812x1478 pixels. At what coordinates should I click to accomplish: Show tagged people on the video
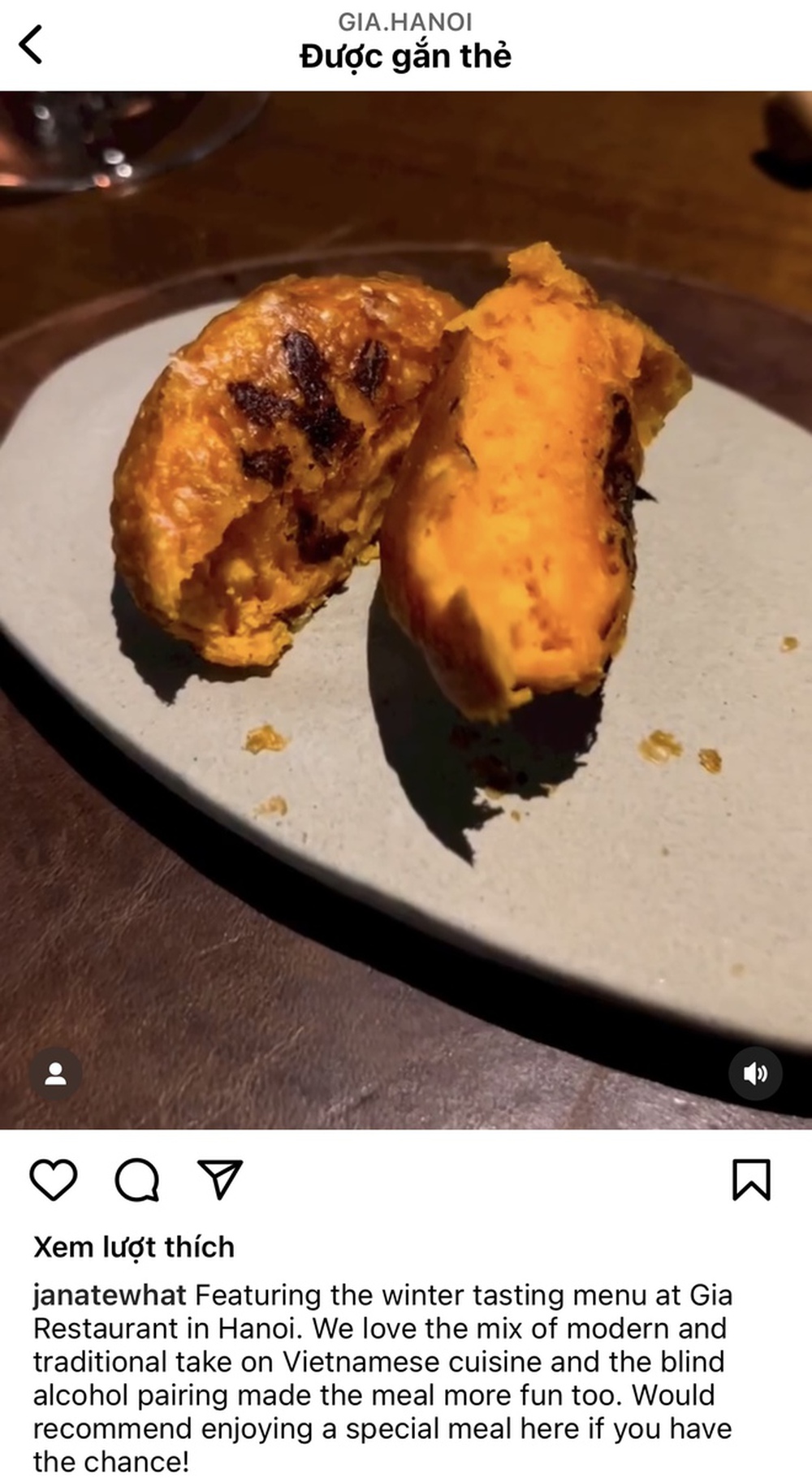tap(55, 1074)
